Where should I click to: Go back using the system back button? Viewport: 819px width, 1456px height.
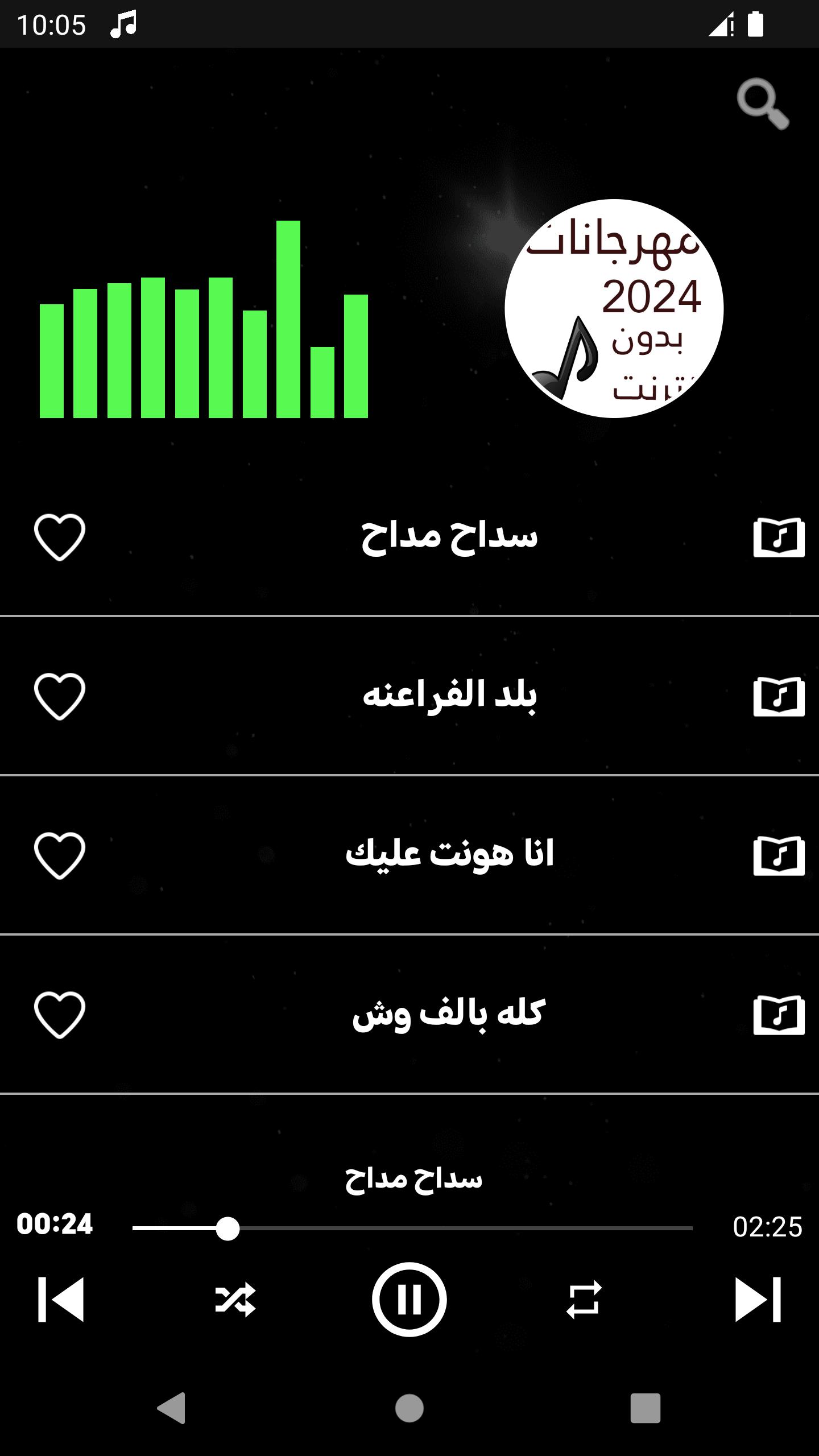[171, 1408]
